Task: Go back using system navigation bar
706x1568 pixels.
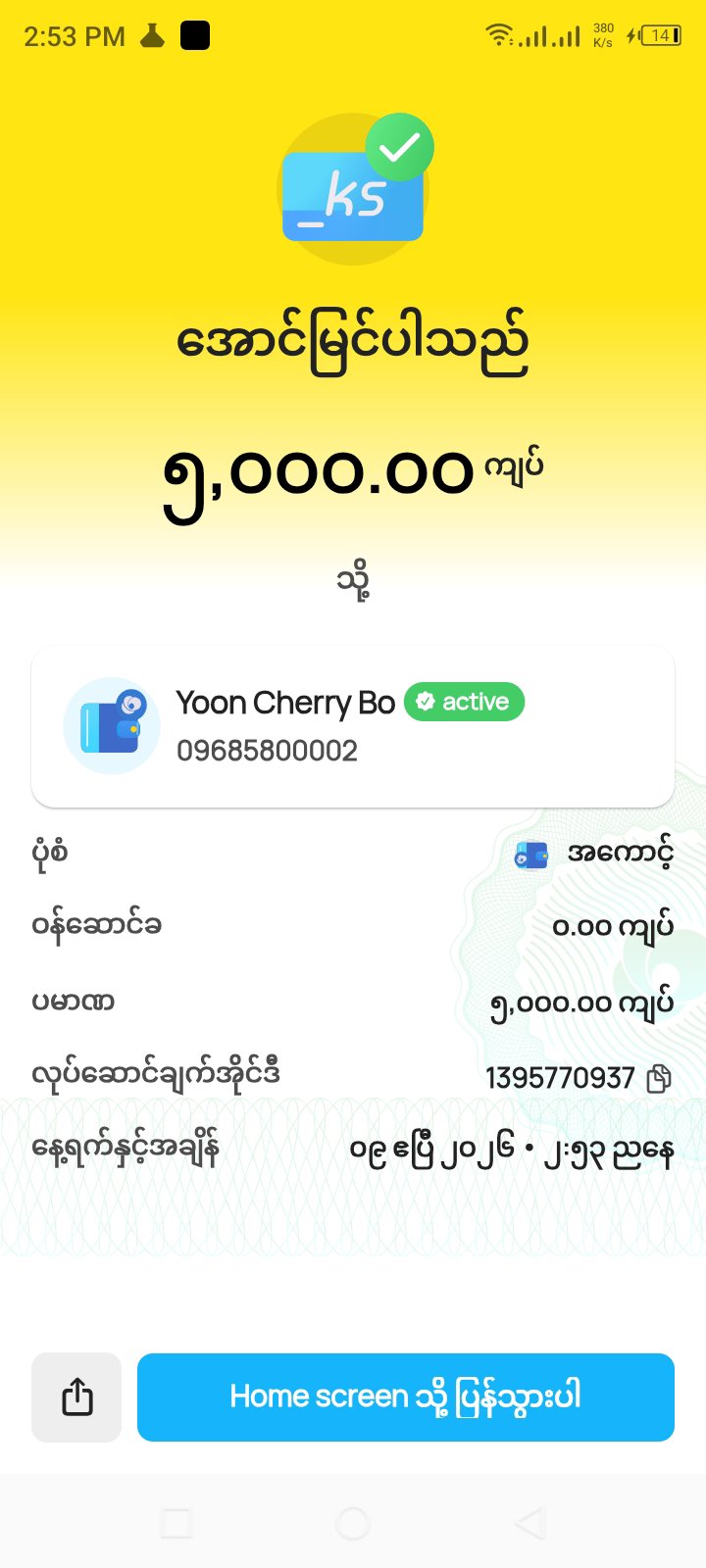Action: click(x=529, y=1523)
